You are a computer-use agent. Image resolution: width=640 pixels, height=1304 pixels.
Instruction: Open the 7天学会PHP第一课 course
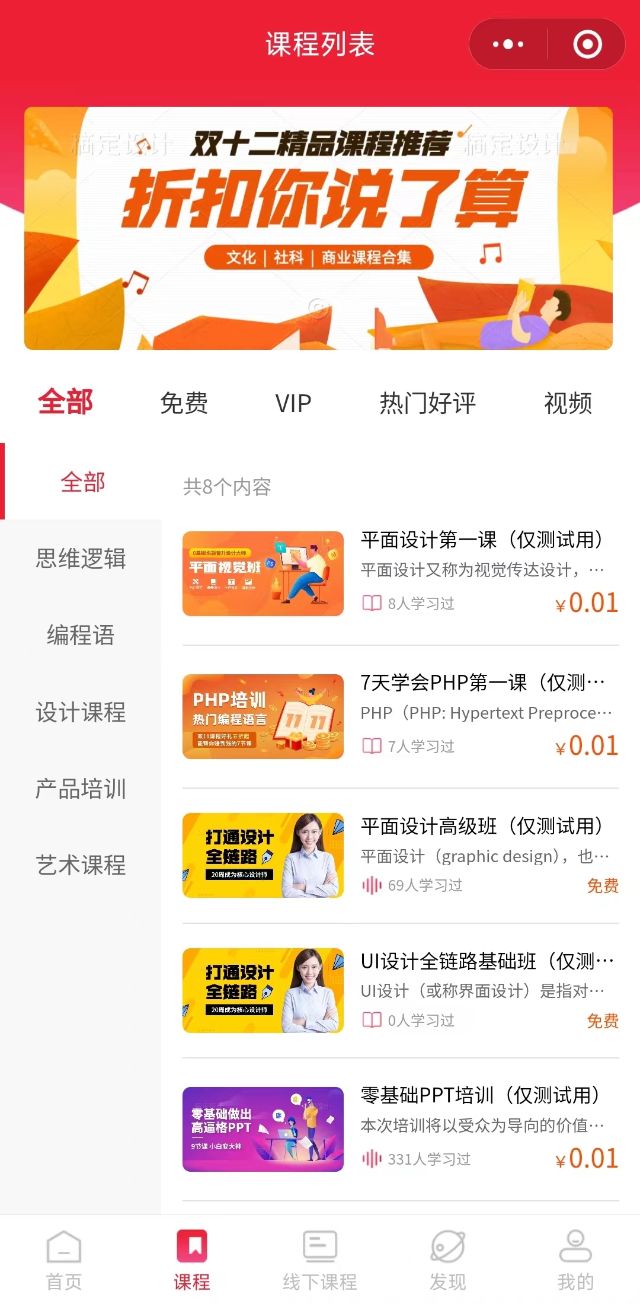tap(482, 683)
